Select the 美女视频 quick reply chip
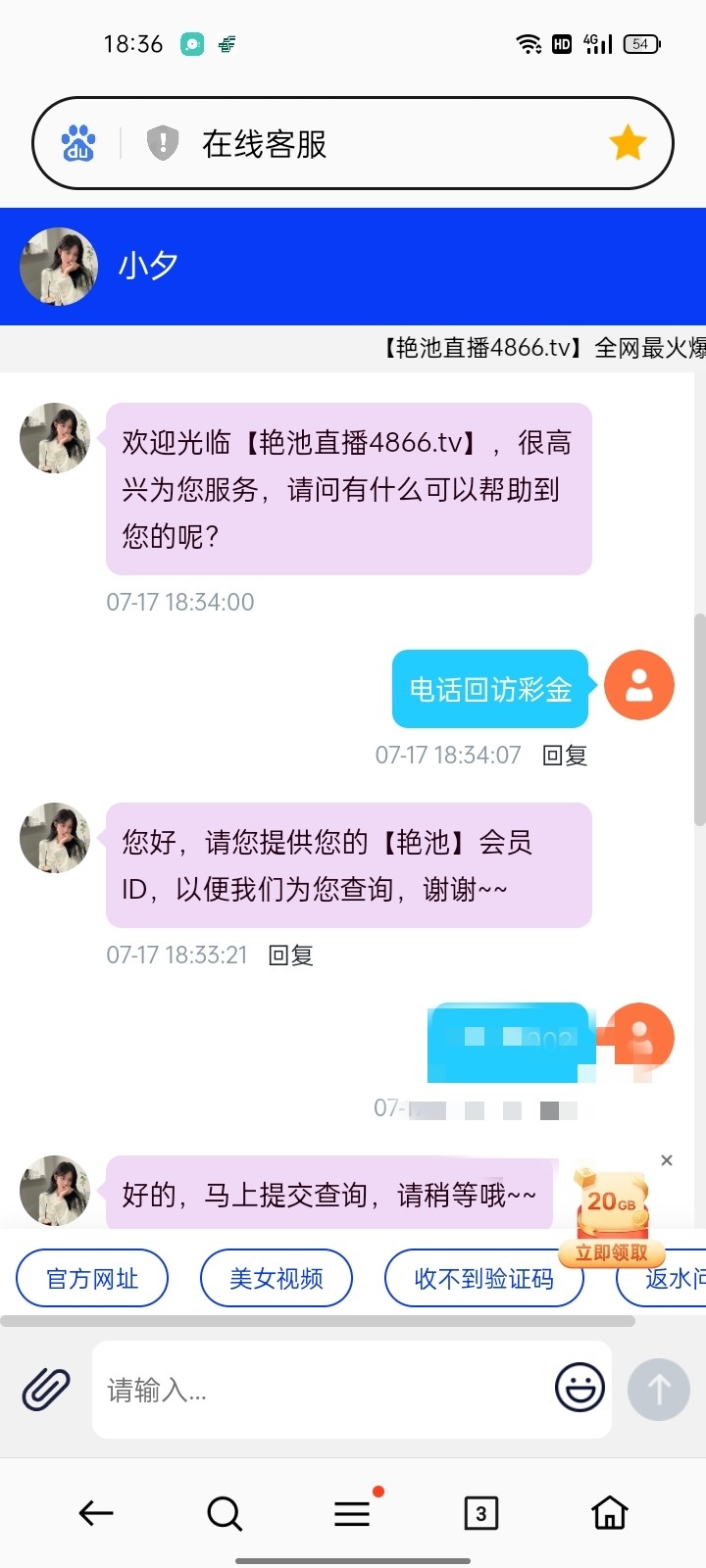 tap(276, 1278)
